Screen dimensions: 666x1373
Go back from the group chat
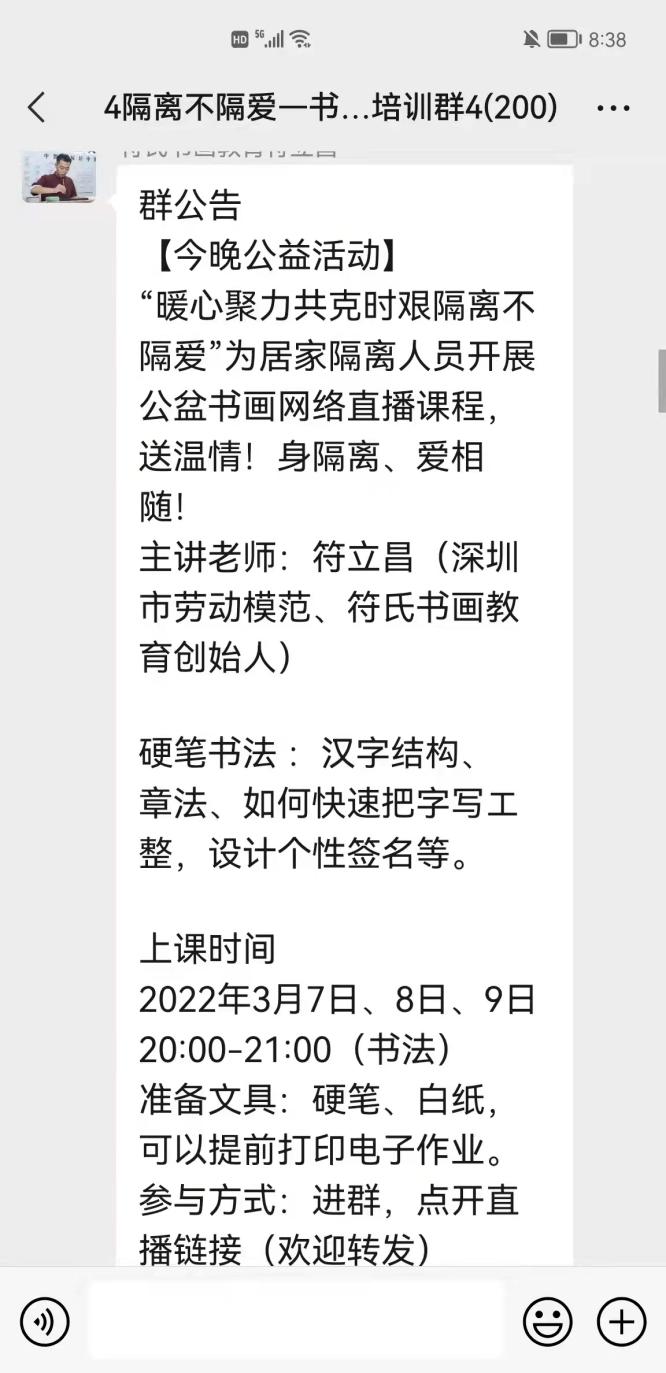[37, 107]
